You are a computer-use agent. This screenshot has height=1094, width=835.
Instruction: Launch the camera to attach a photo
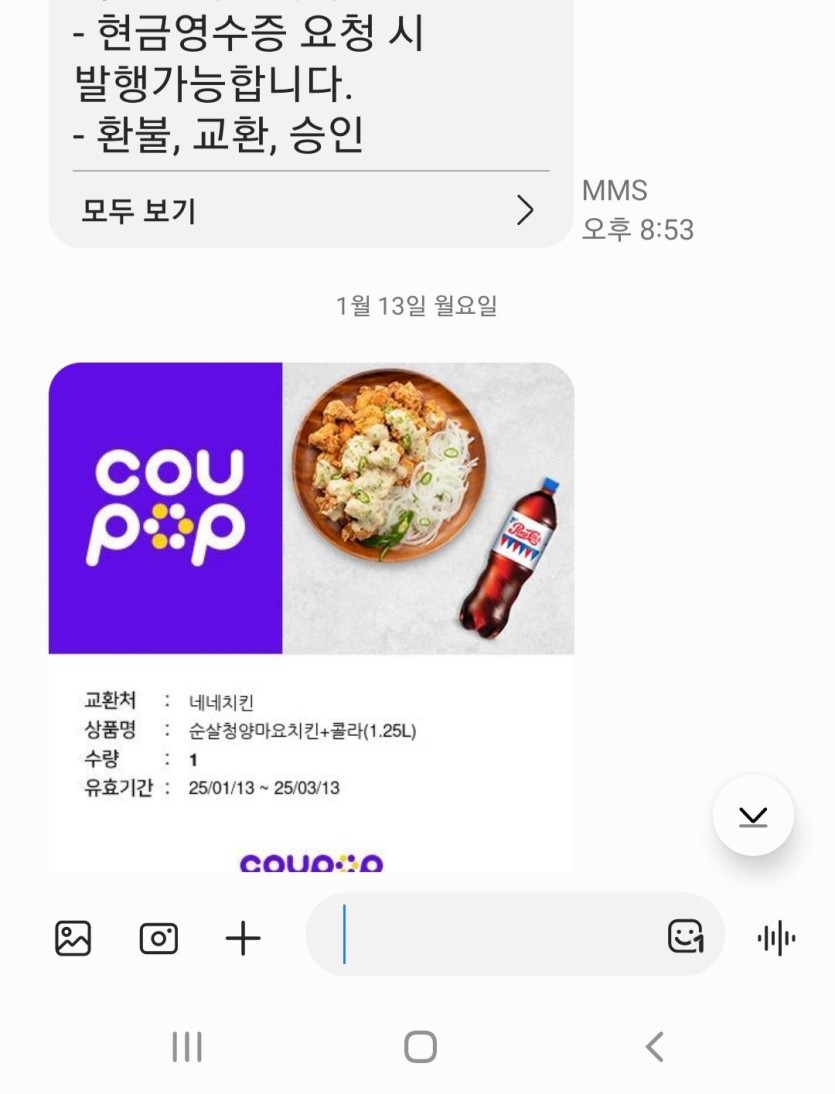[158, 938]
